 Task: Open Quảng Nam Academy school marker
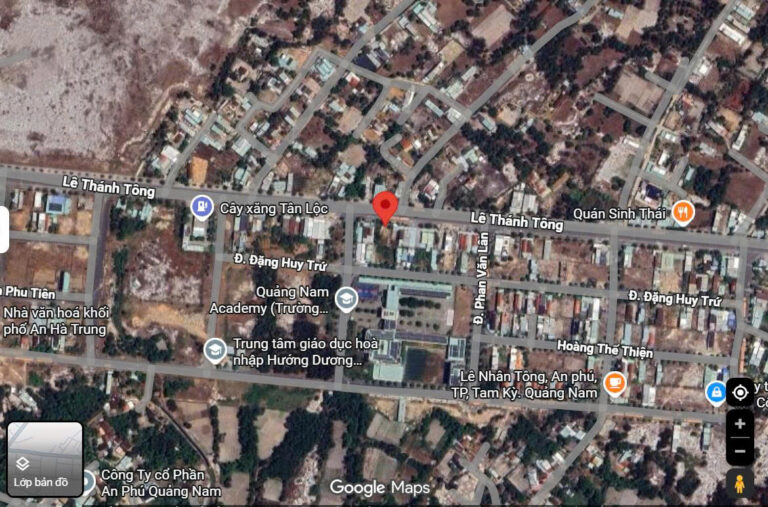(x=346, y=298)
